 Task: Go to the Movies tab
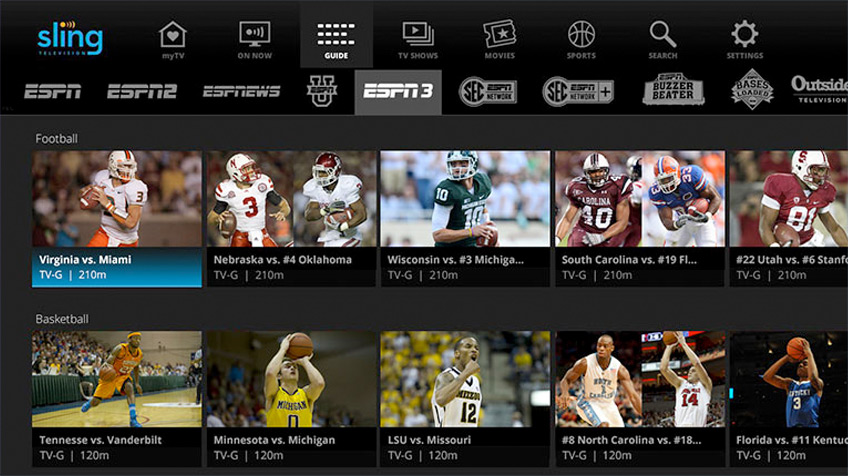tap(499, 39)
